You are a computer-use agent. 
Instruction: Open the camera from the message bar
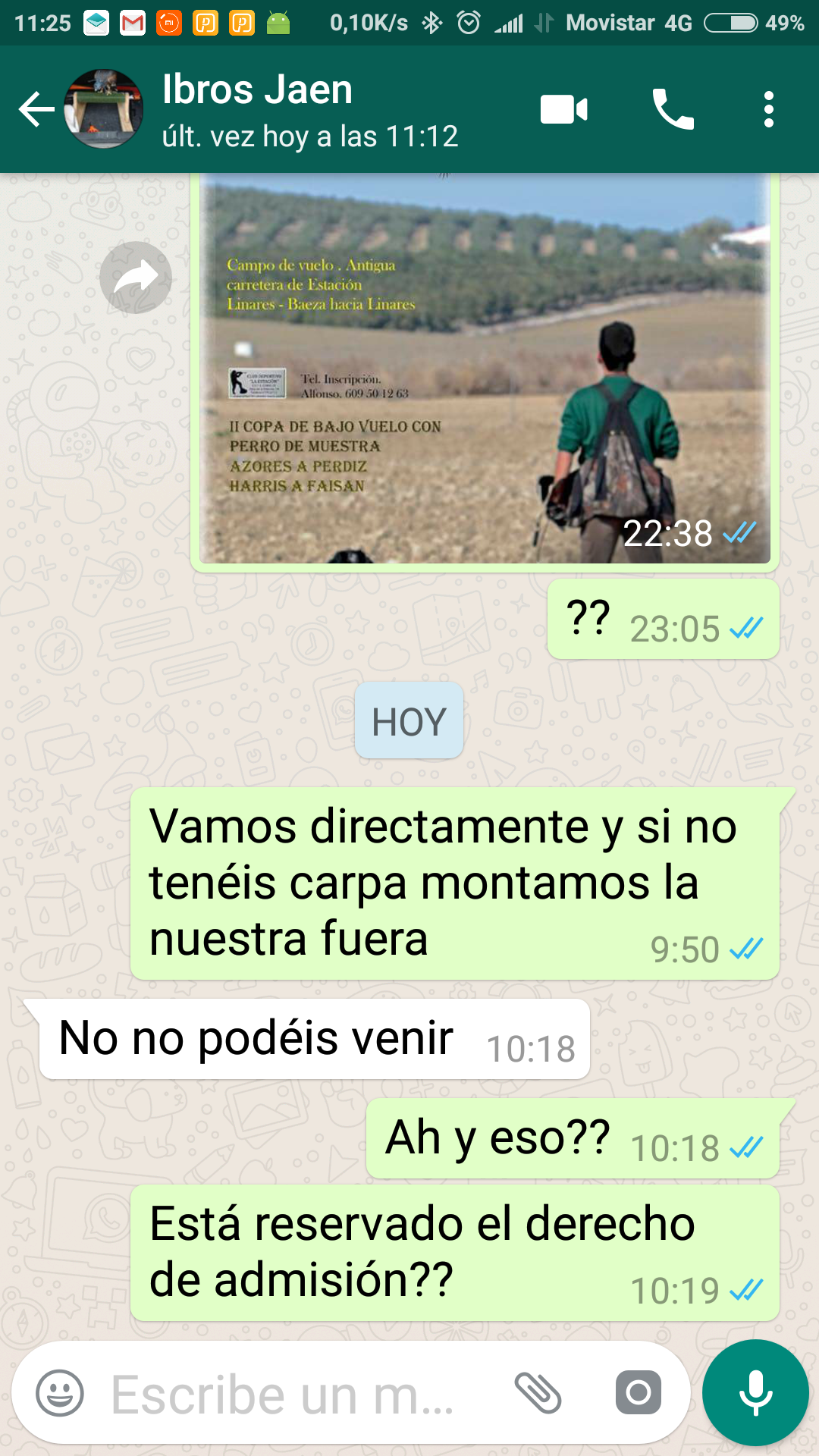[x=639, y=1393]
